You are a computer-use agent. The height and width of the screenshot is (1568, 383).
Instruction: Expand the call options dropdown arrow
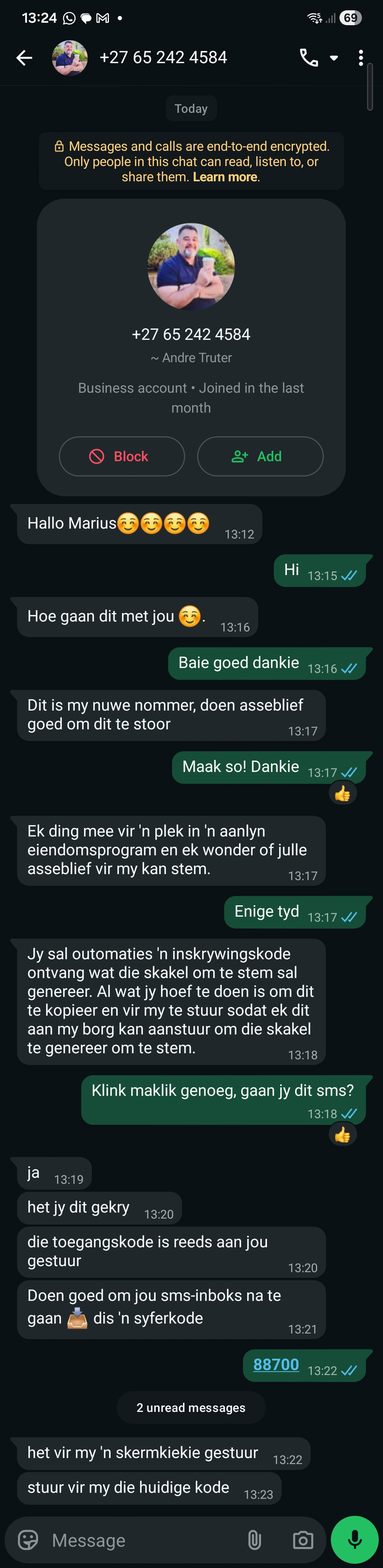(x=334, y=59)
